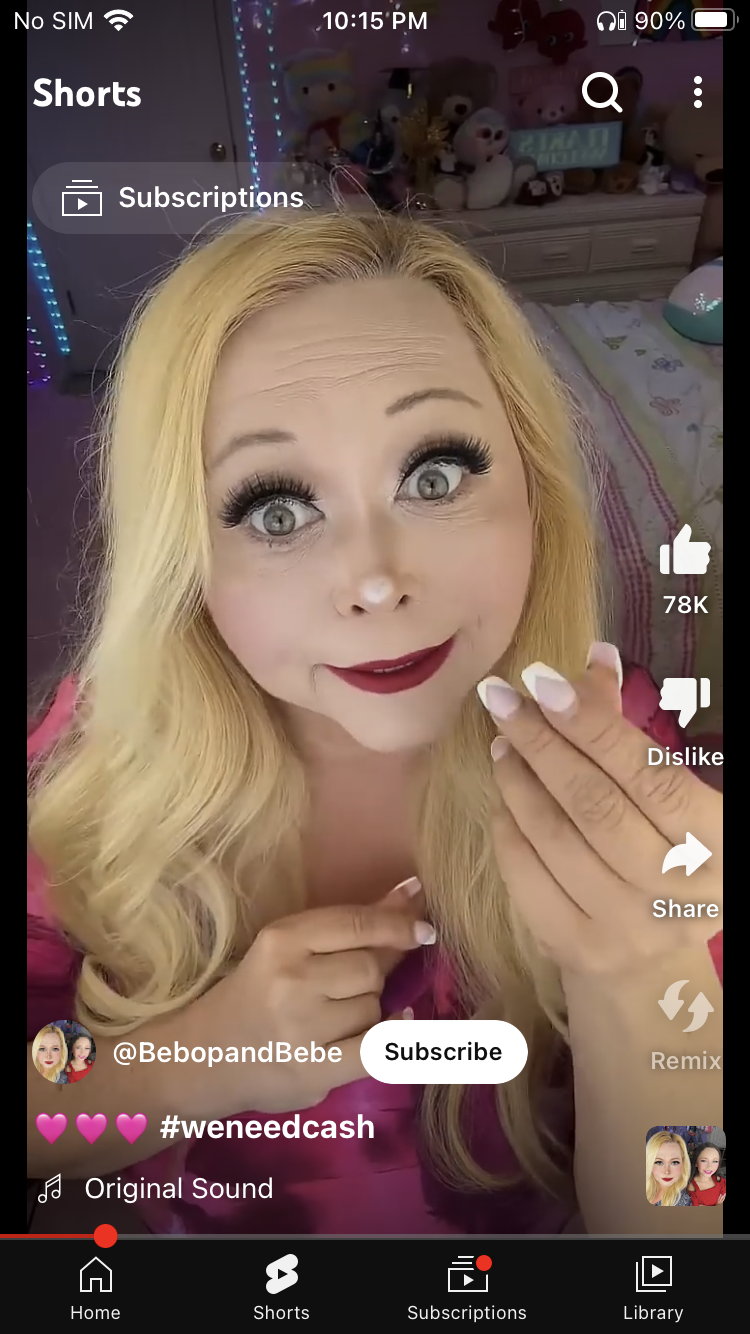Tap the sound thumbnail in the bottom corner
This screenshot has height=1334, width=750.
[x=685, y=1165]
